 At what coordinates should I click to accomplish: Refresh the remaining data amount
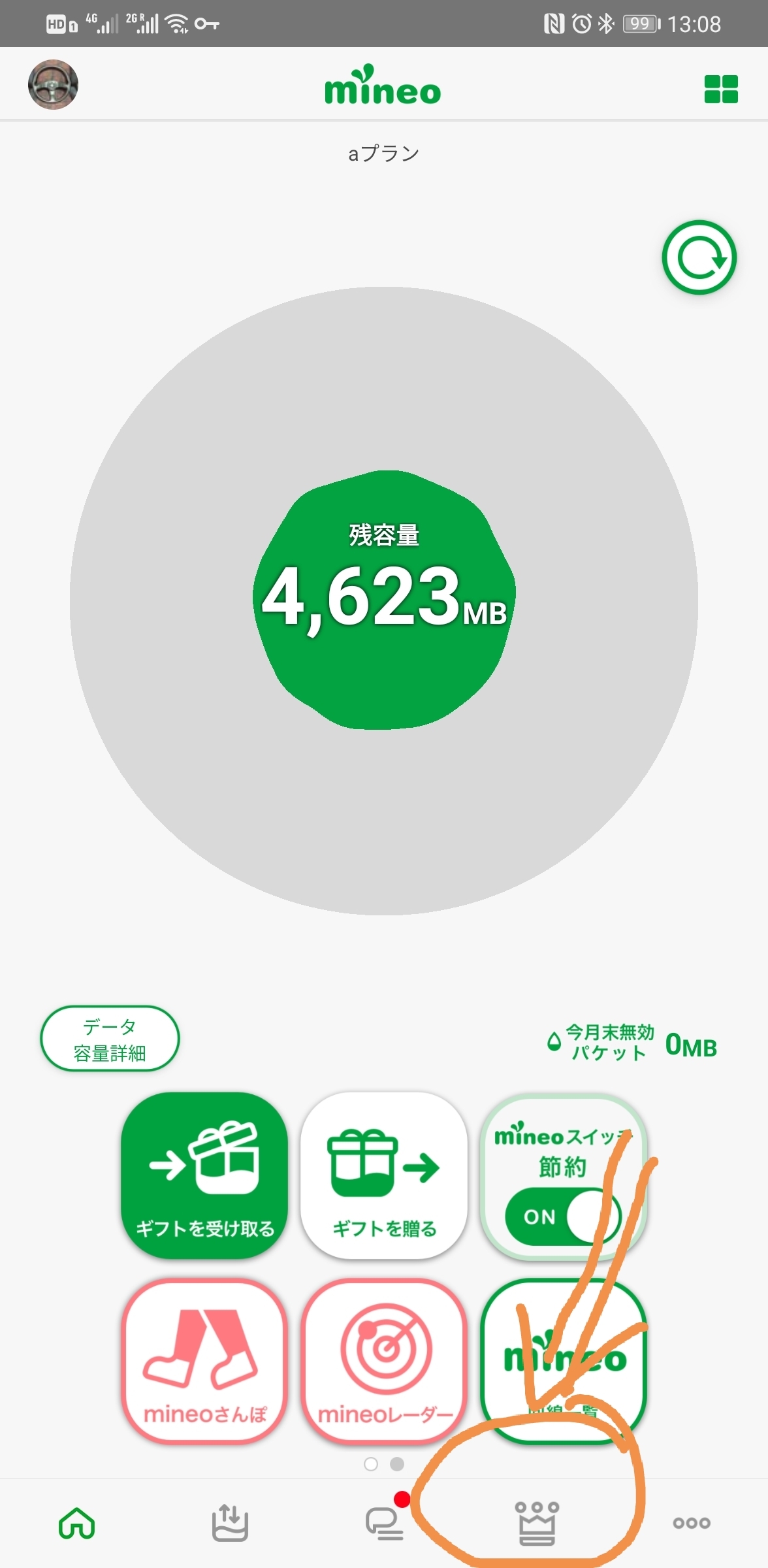[x=699, y=257]
